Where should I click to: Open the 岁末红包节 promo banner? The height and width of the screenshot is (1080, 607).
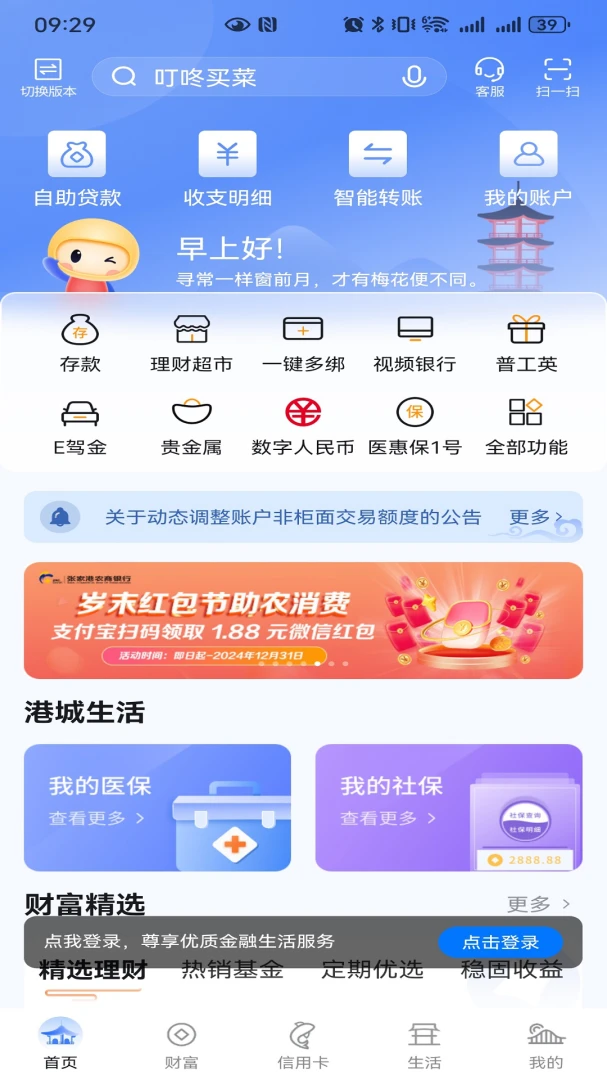click(303, 620)
